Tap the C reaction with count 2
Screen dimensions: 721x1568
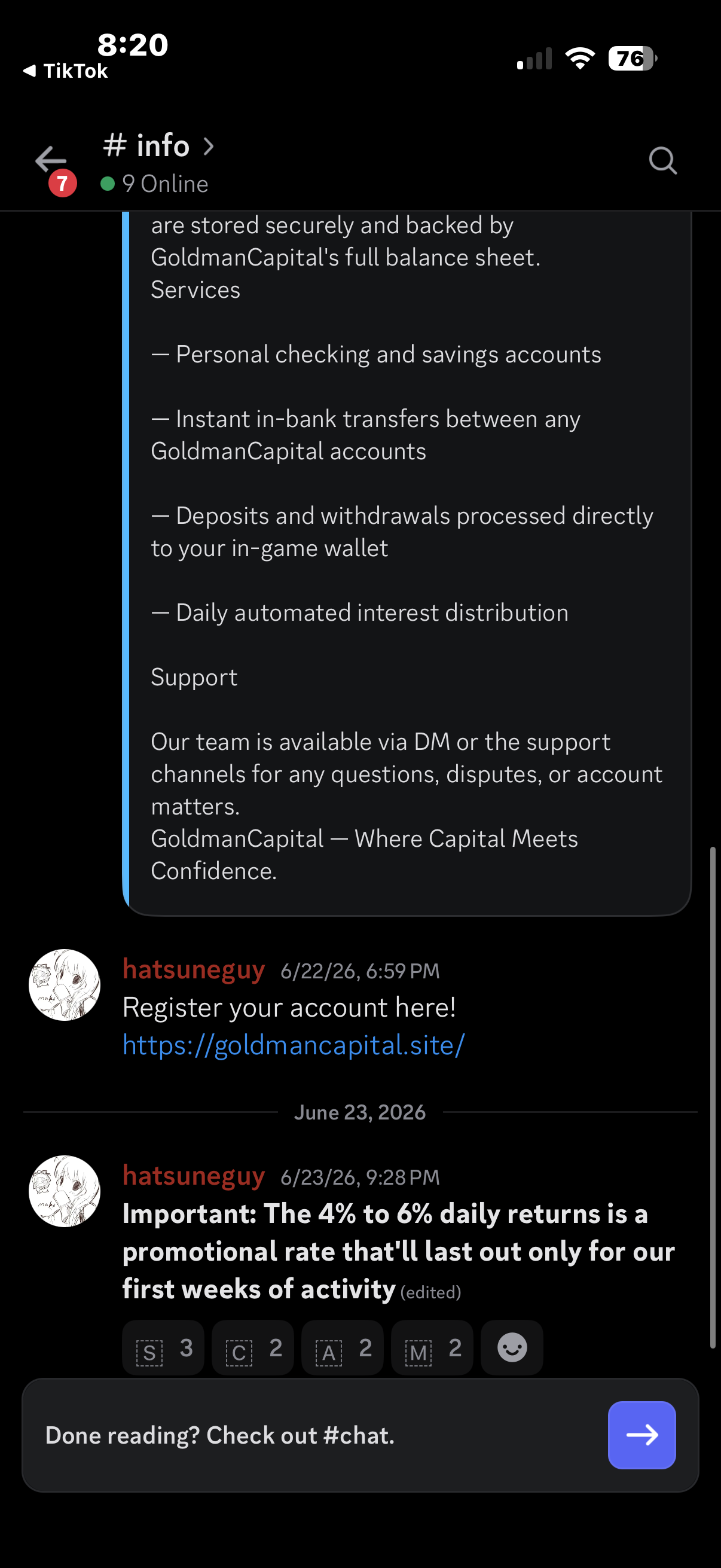tap(252, 1348)
